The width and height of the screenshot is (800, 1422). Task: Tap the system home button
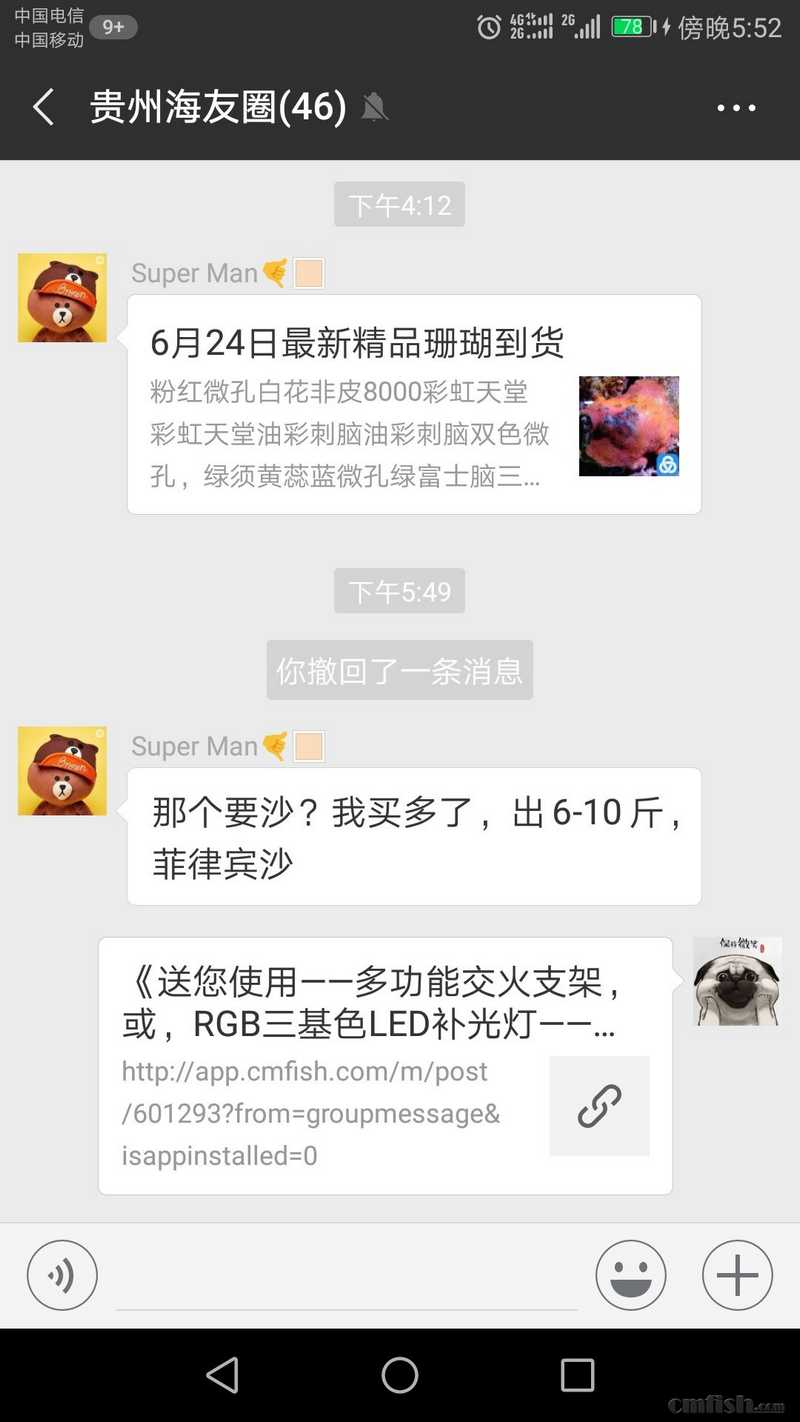tap(400, 1375)
